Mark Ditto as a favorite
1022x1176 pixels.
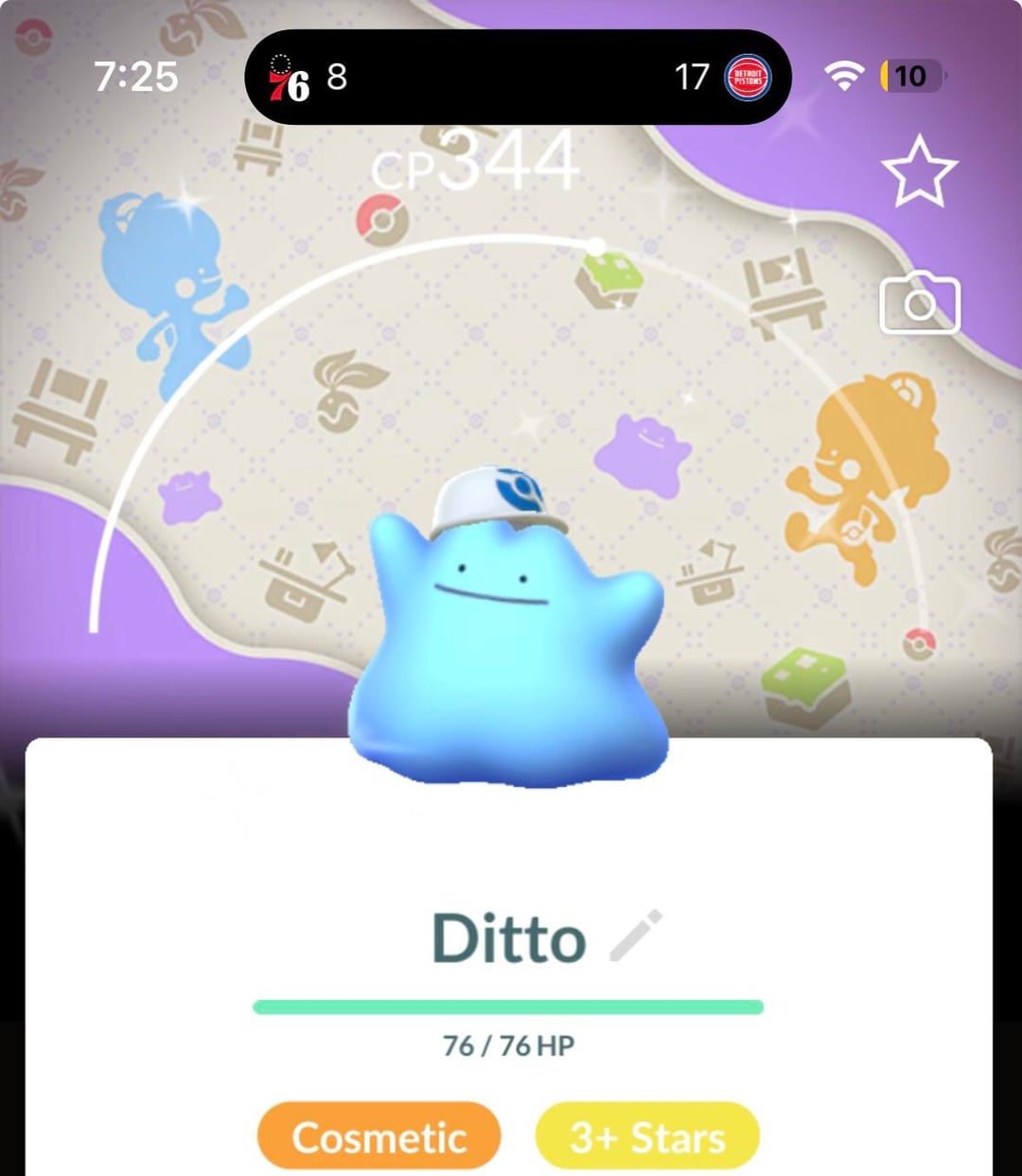point(919,171)
